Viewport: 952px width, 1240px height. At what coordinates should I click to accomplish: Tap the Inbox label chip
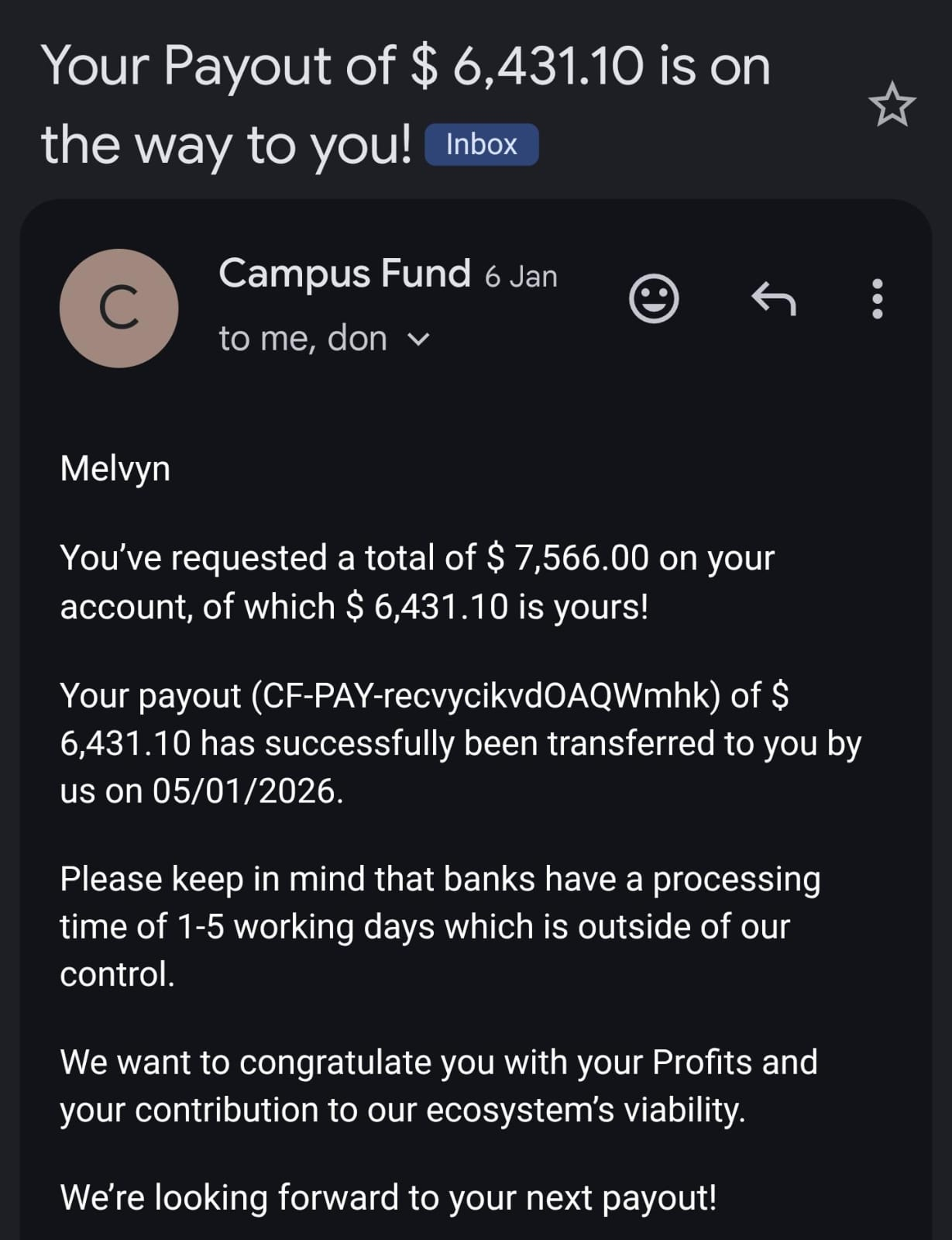point(481,145)
